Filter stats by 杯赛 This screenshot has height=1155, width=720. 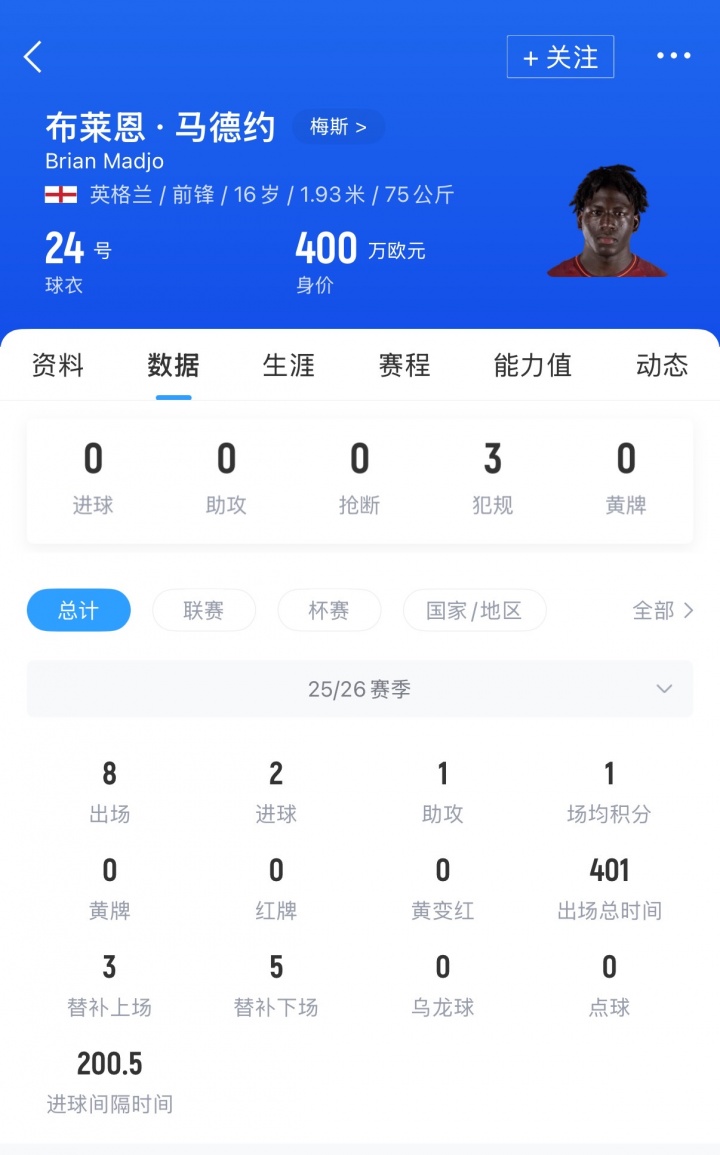(329, 610)
